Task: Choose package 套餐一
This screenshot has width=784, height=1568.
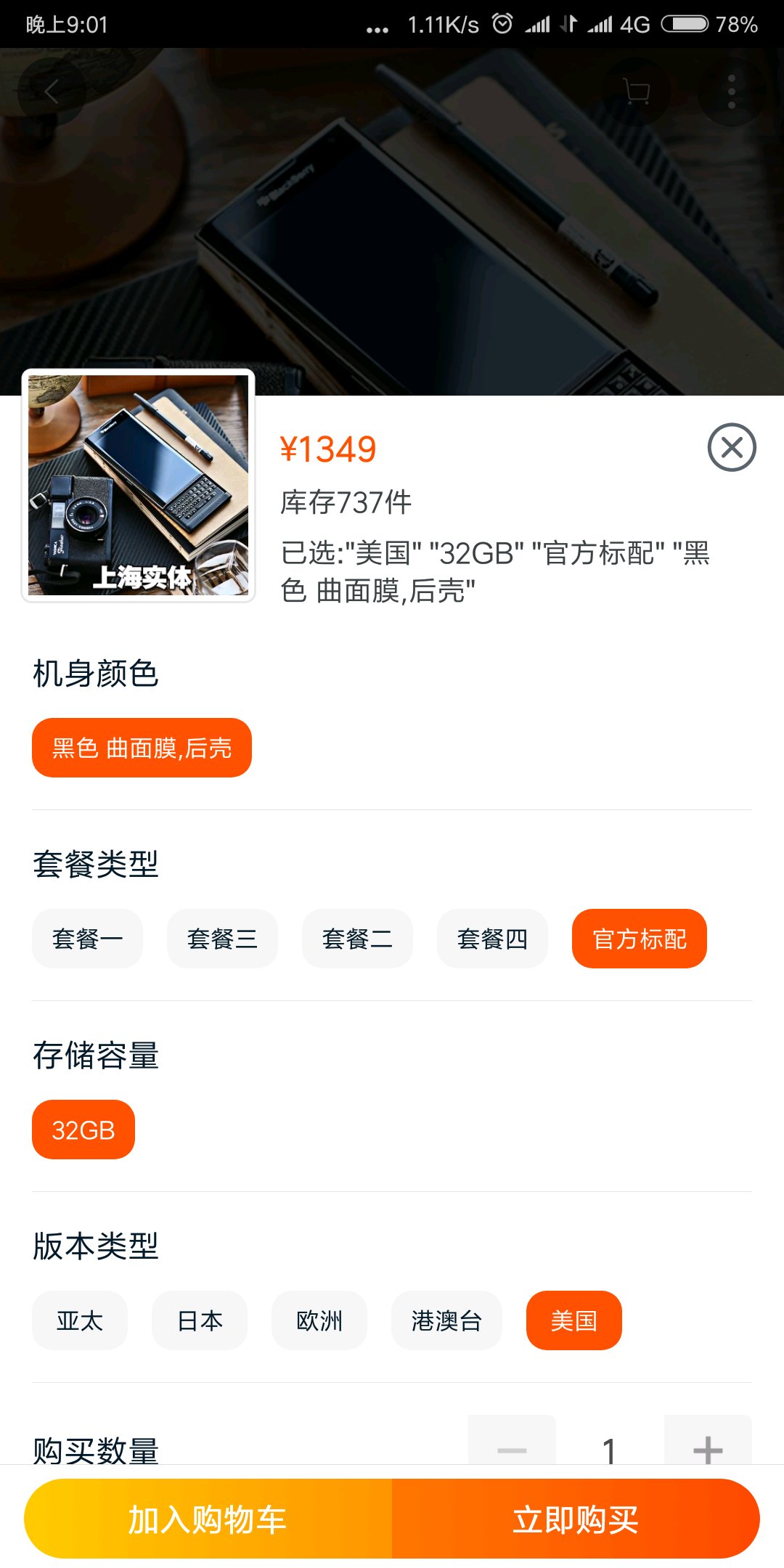Action: (87, 939)
